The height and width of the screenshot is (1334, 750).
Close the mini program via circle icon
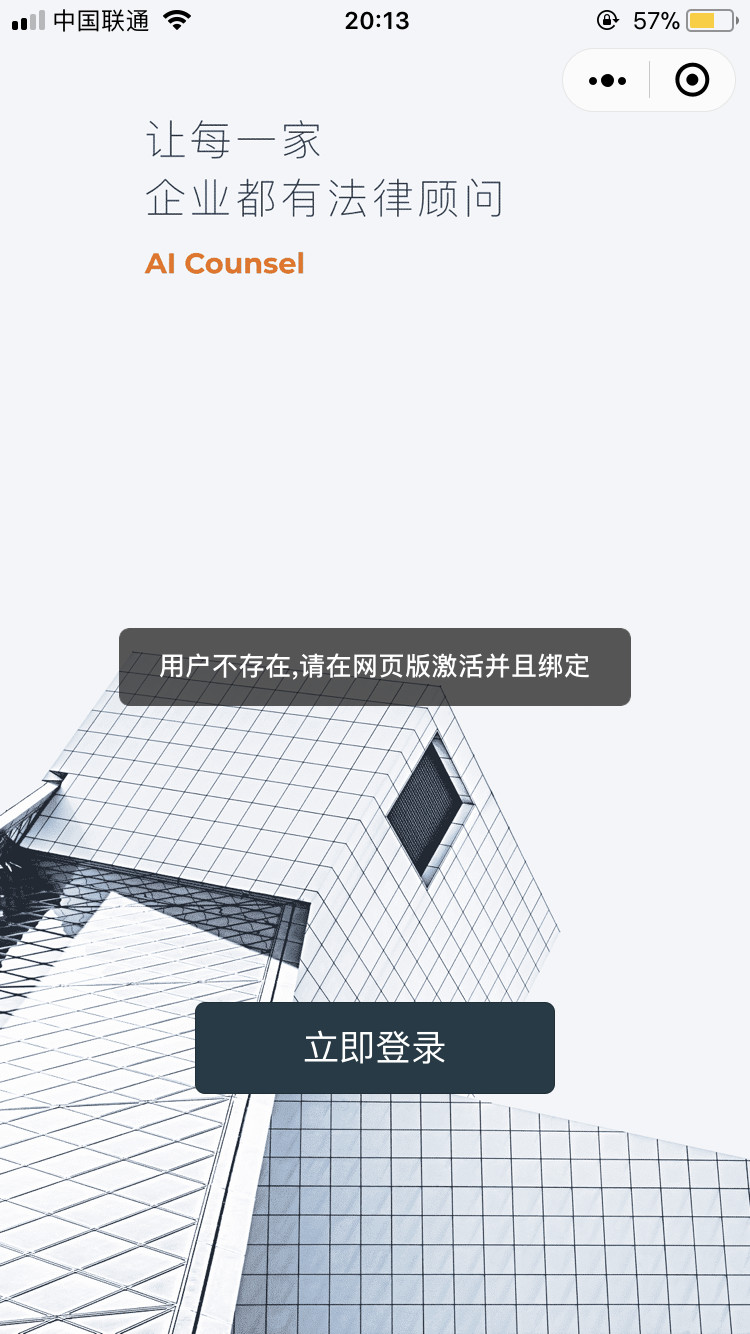pyautogui.click(x=692, y=80)
